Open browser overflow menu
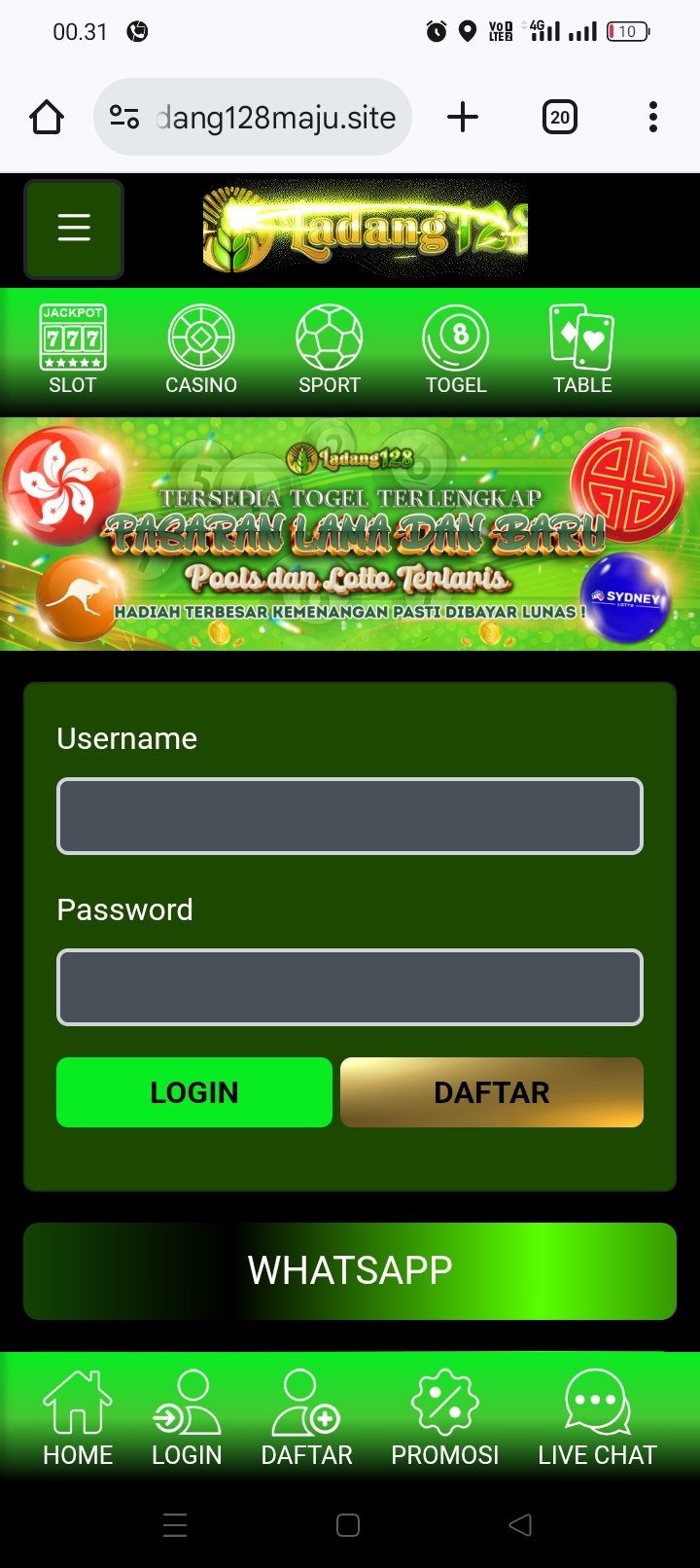This screenshot has width=700, height=1568. [x=652, y=118]
